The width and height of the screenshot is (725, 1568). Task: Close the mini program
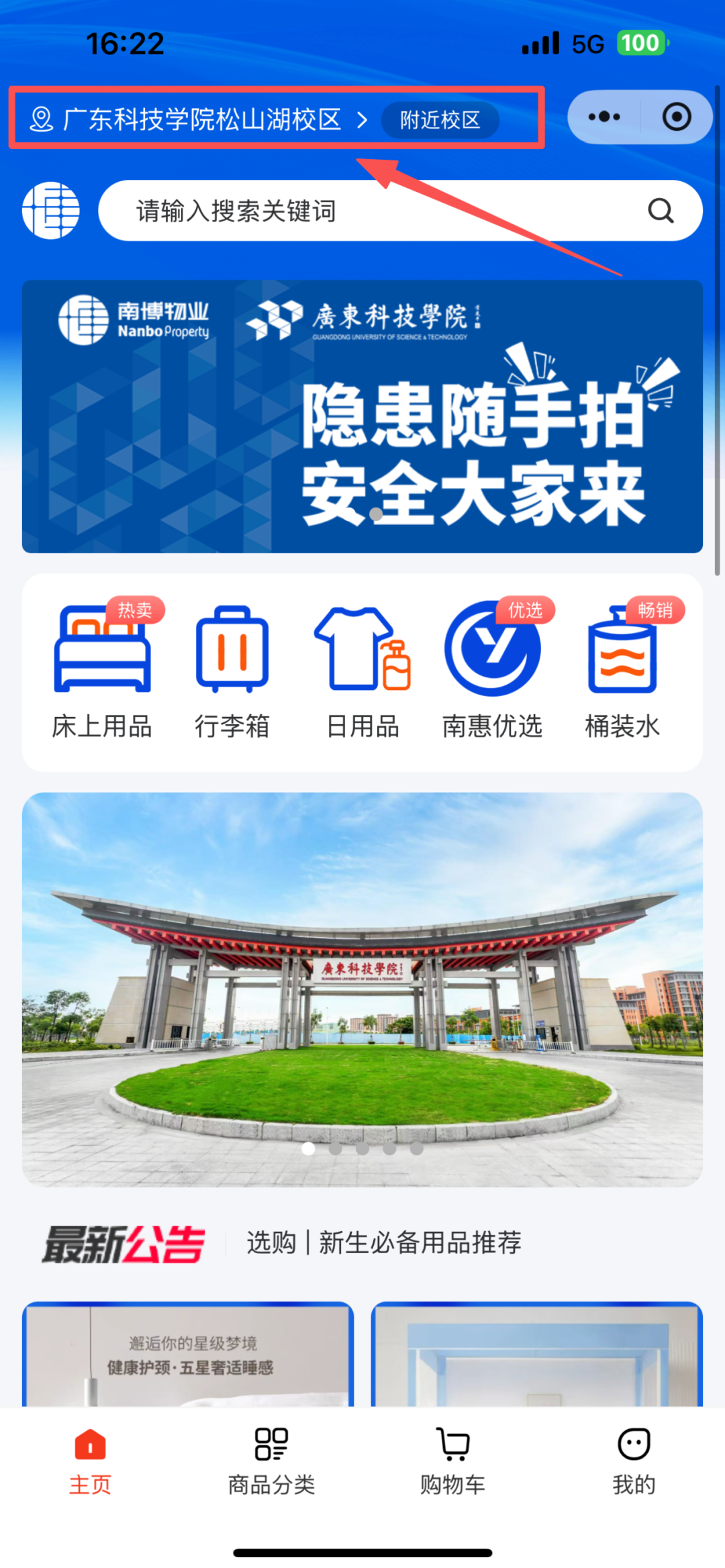[x=676, y=117]
